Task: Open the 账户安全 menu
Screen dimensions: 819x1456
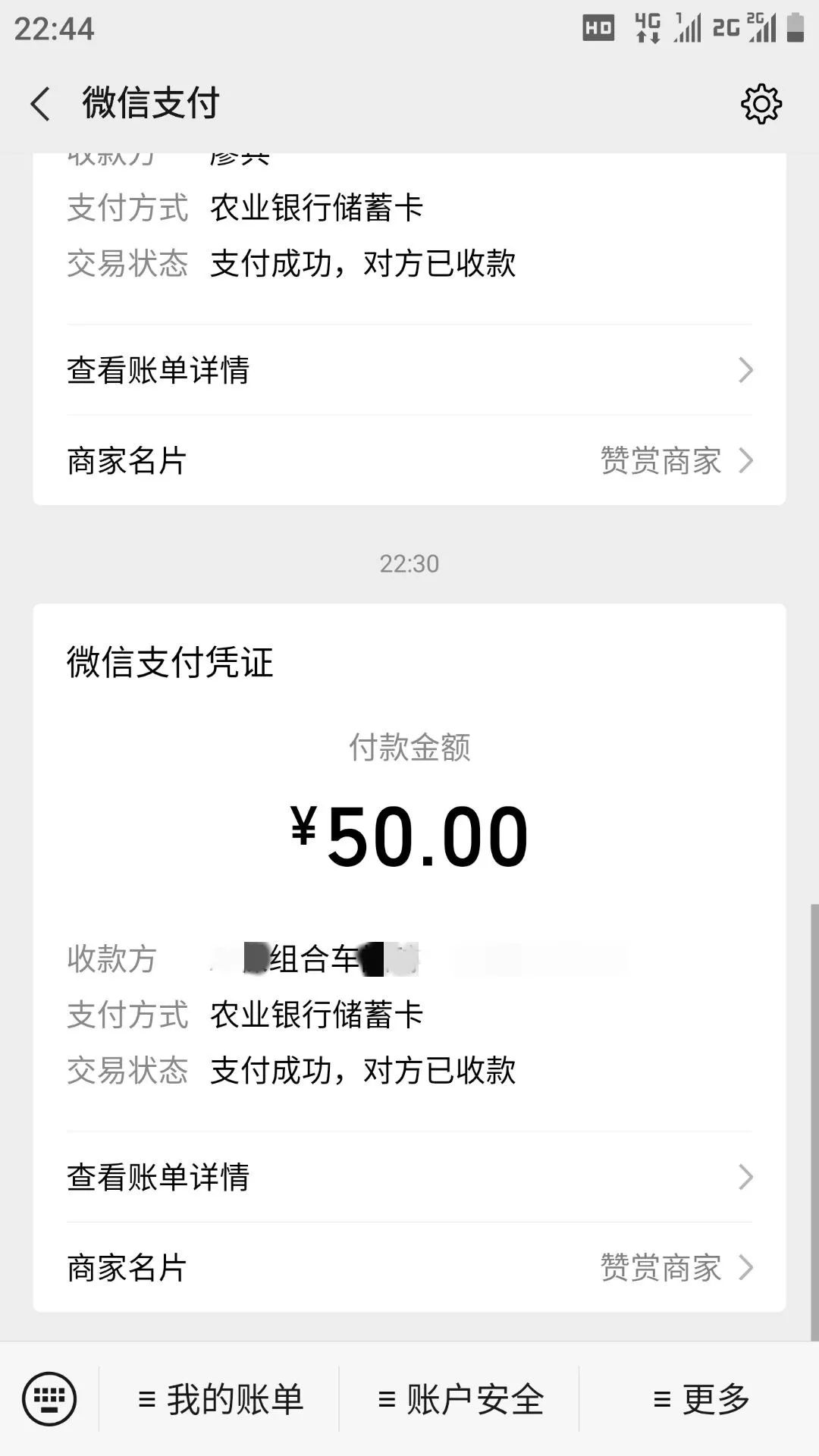Action: point(460,1399)
